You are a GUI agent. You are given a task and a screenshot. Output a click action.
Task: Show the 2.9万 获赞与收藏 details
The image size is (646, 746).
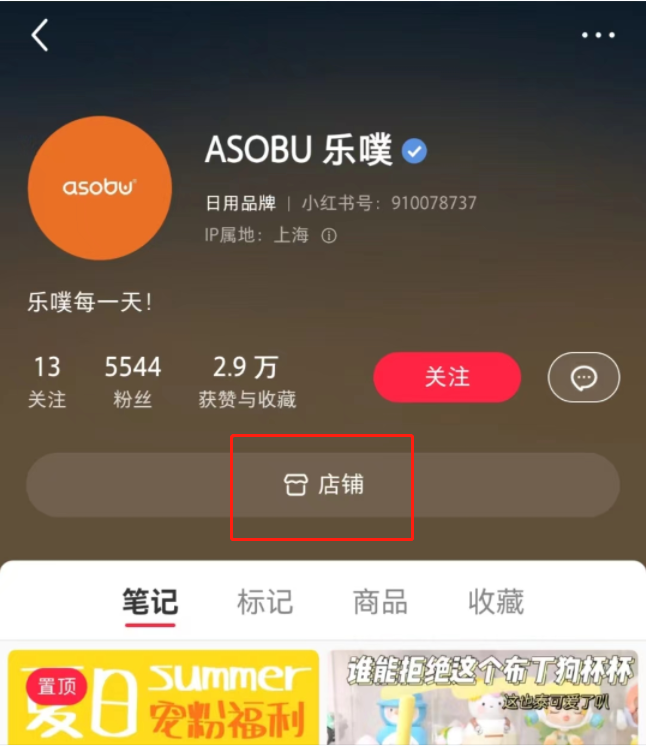coord(247,381)
